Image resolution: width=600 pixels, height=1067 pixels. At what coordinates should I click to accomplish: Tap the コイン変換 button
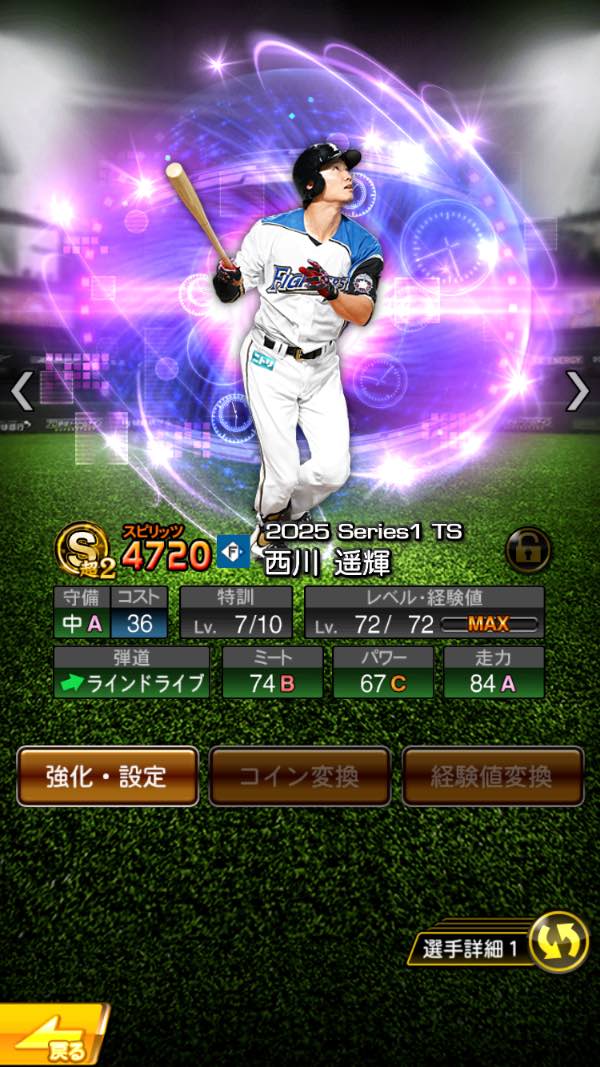click(x=300, y=775)
